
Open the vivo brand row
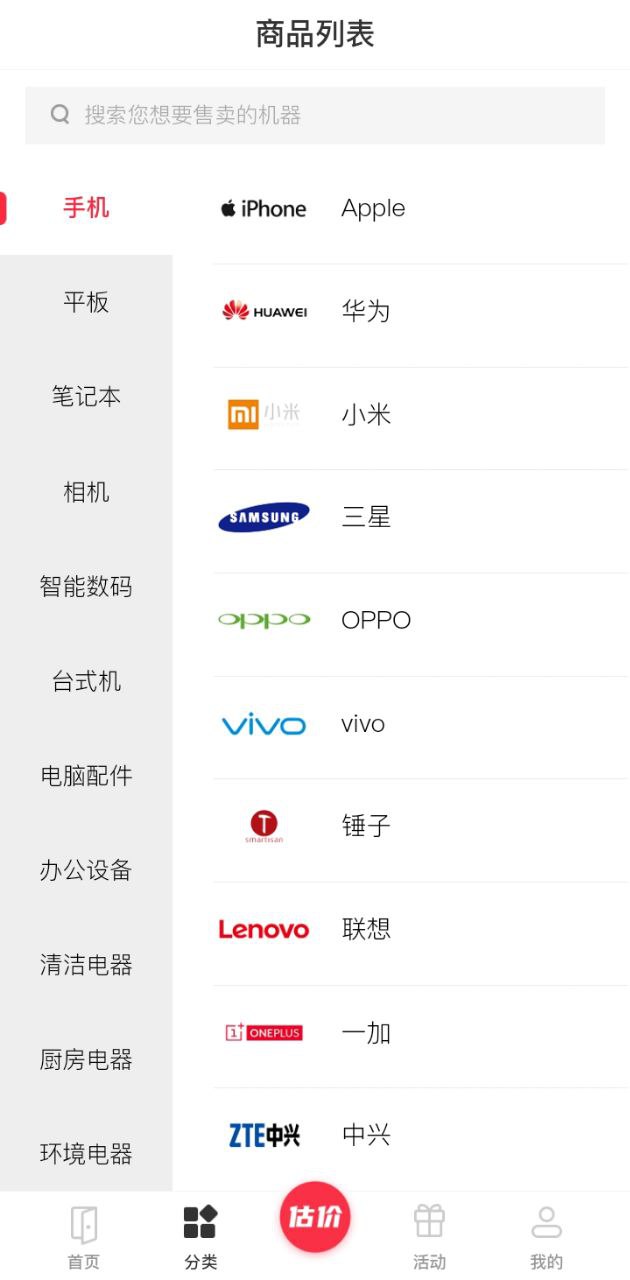point(420,724)
